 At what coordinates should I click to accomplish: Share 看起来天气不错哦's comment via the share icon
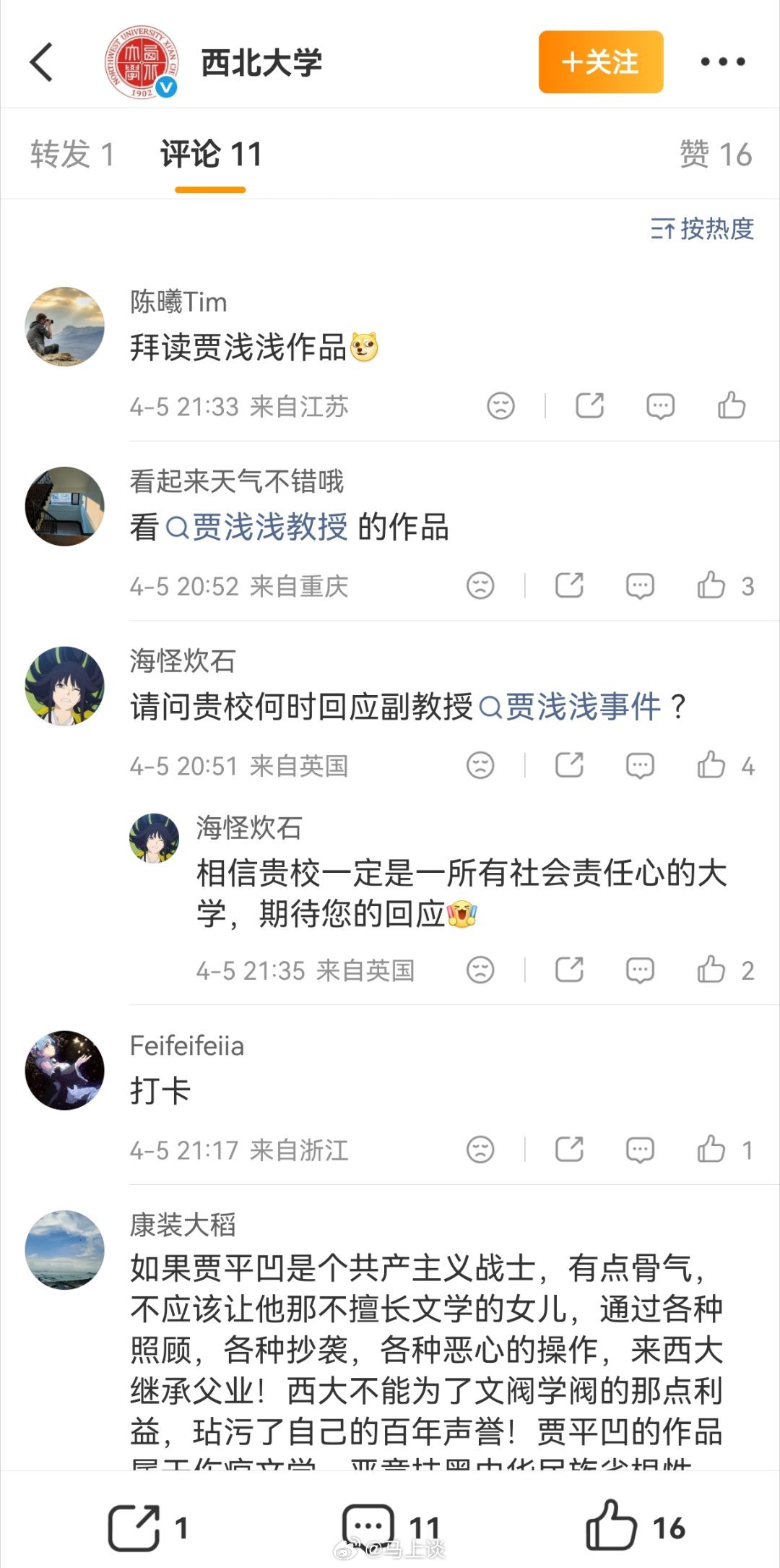click(572, 586)
